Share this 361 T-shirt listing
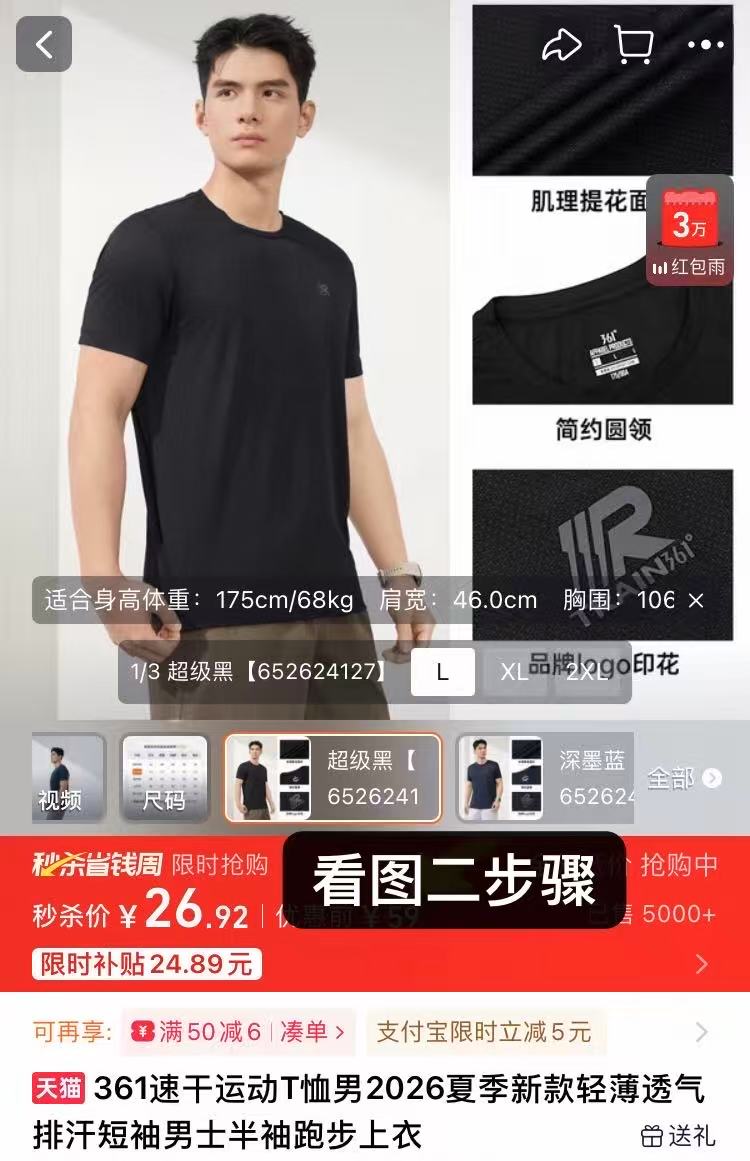This screenshot has width=750, height=1161. 561,45
